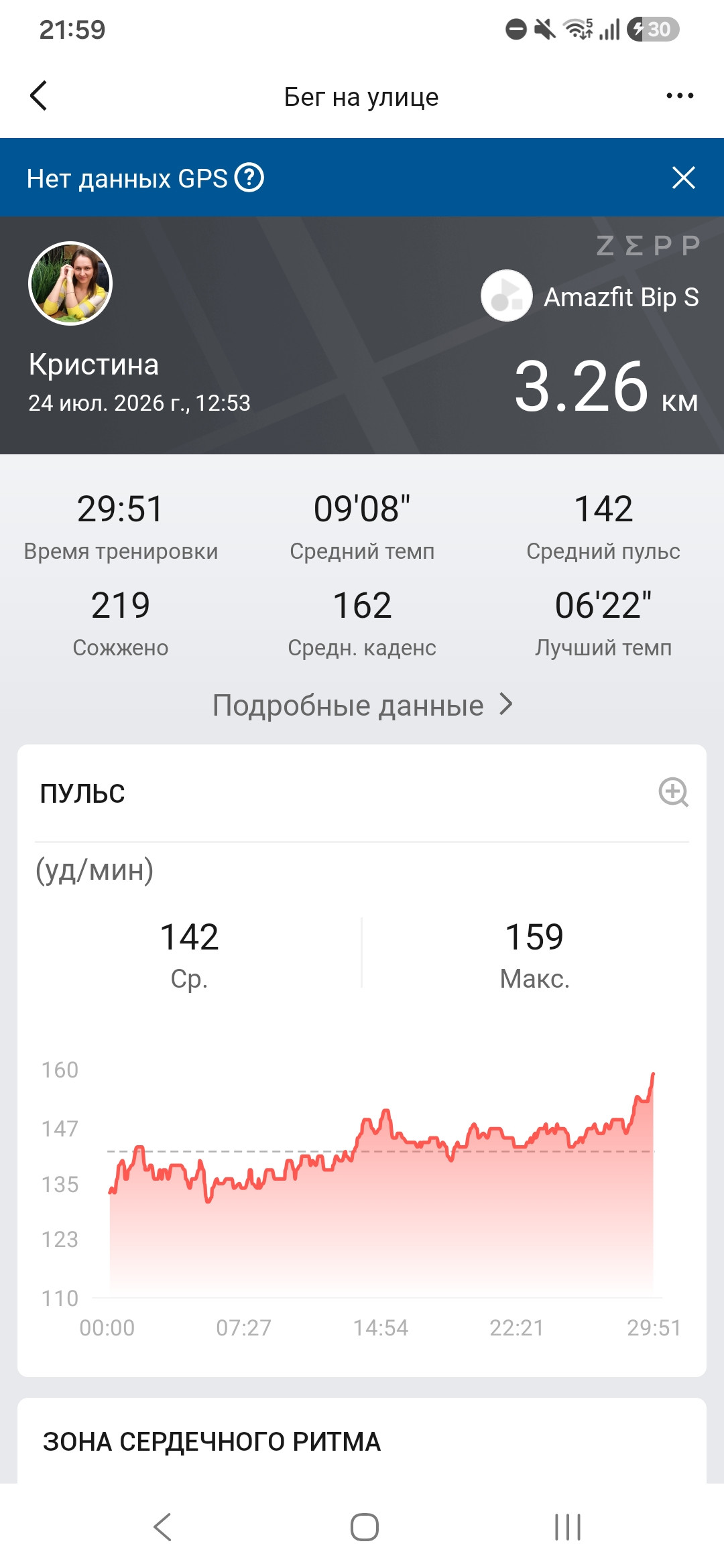Enlarge the heart rate (Пульс) chart
This screenshot has width=724, height=1568.
click(673, 792)
